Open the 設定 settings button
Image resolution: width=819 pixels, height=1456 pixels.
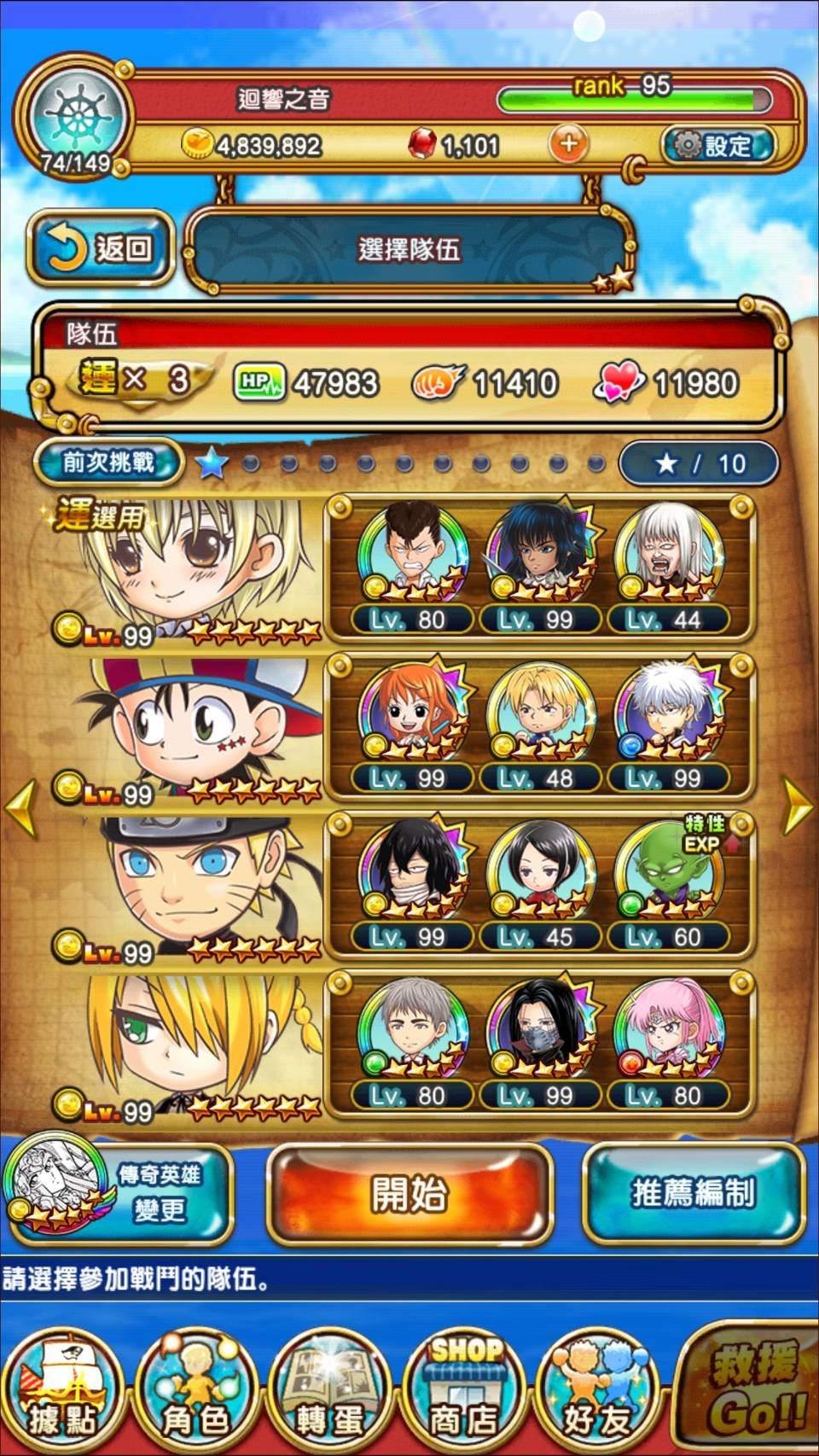click(718, 146)
